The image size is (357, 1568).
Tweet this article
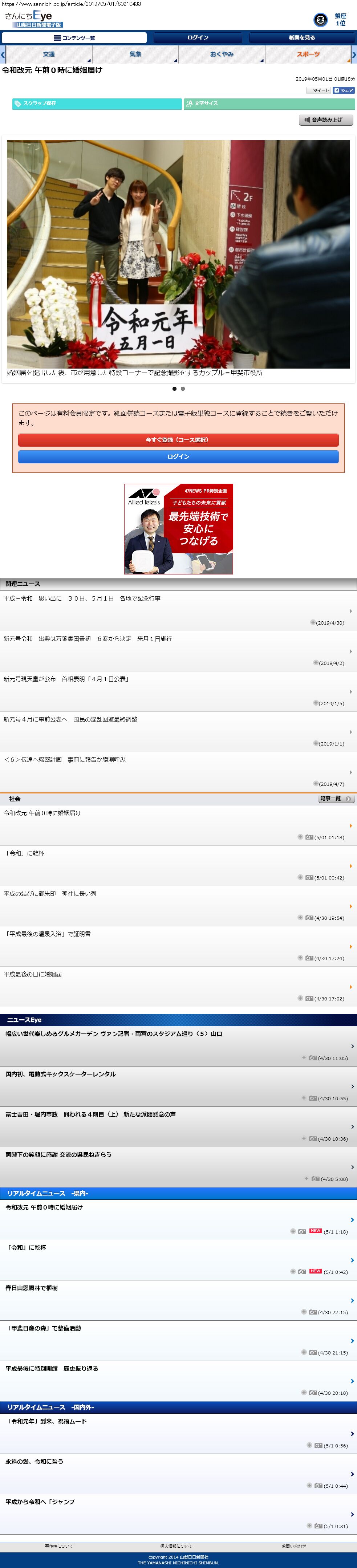pyautogui.click(x=318, y=90)
